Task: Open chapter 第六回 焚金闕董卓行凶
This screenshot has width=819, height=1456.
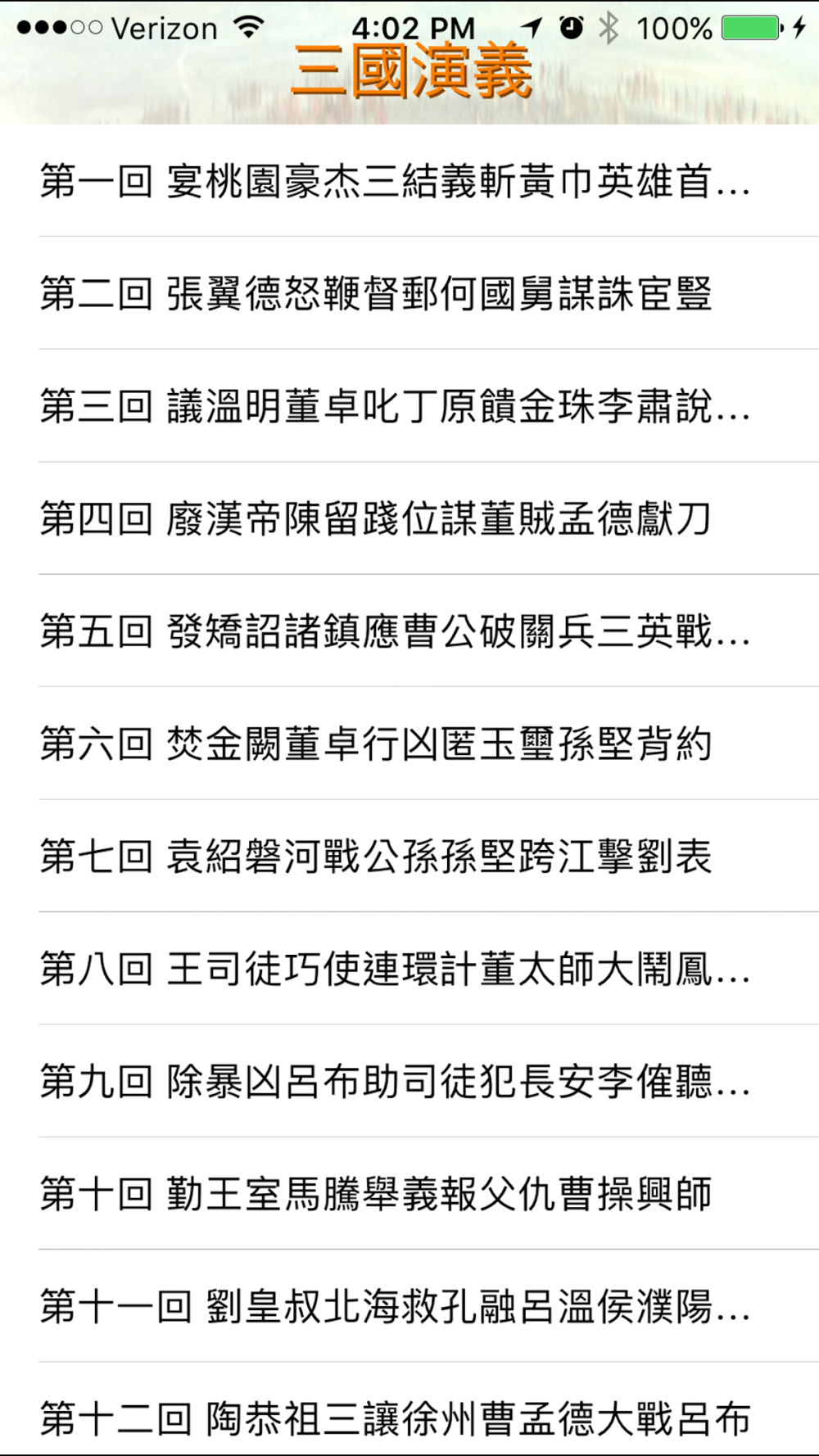Action: pos(409,744)
